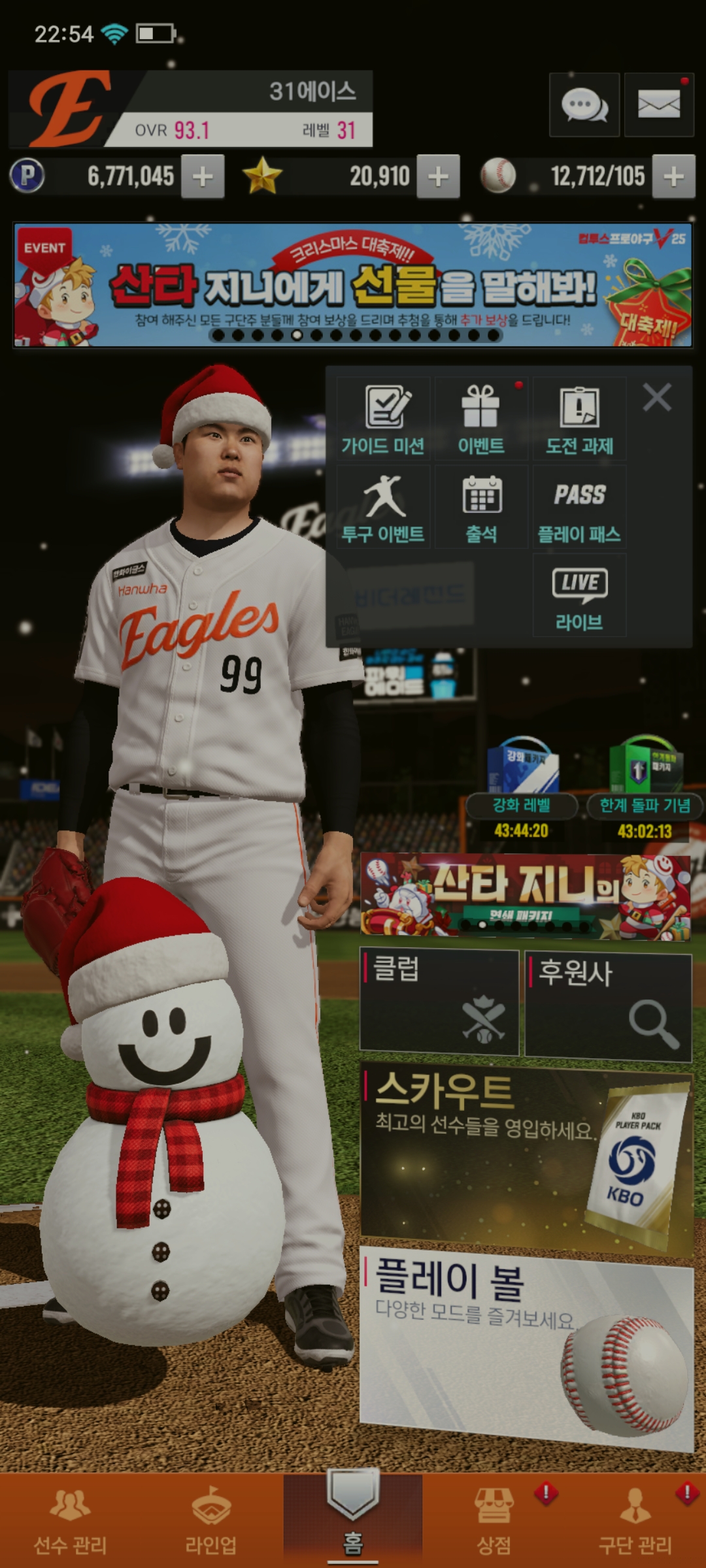Start 플레이 볼 game modes
Viewport: 706px width, 1568px height.
point(526,1347)
